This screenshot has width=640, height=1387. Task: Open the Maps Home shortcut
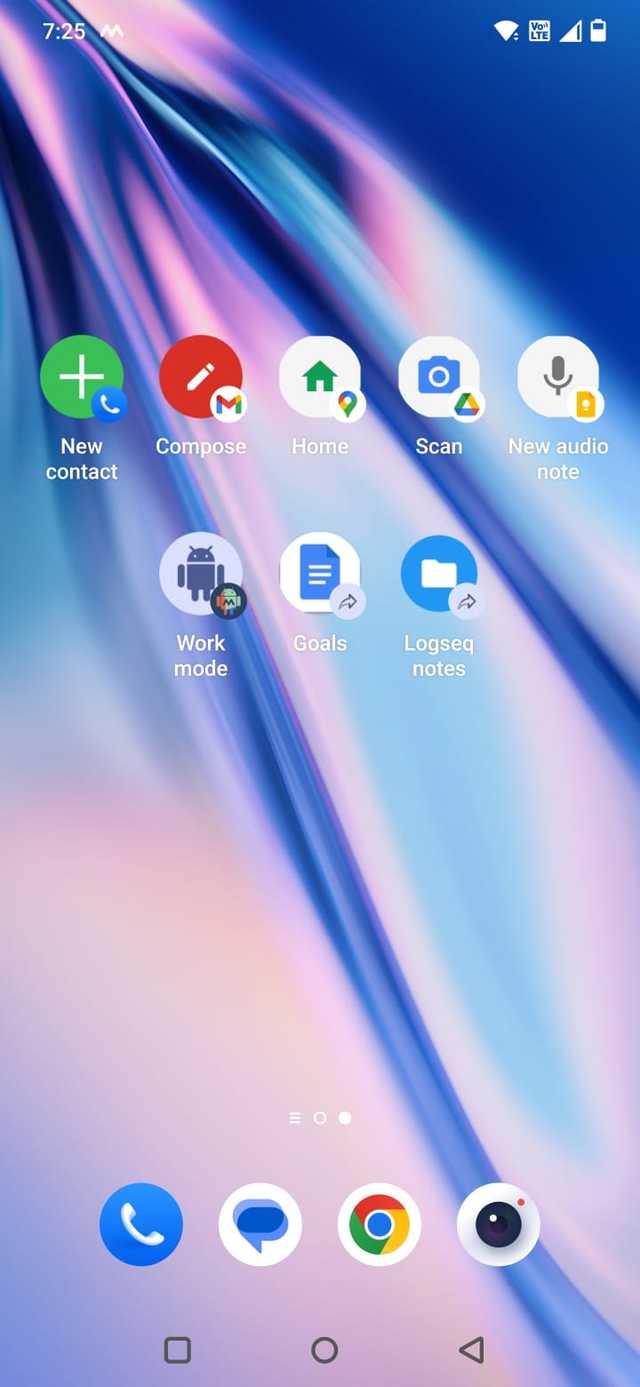(320, 377)
